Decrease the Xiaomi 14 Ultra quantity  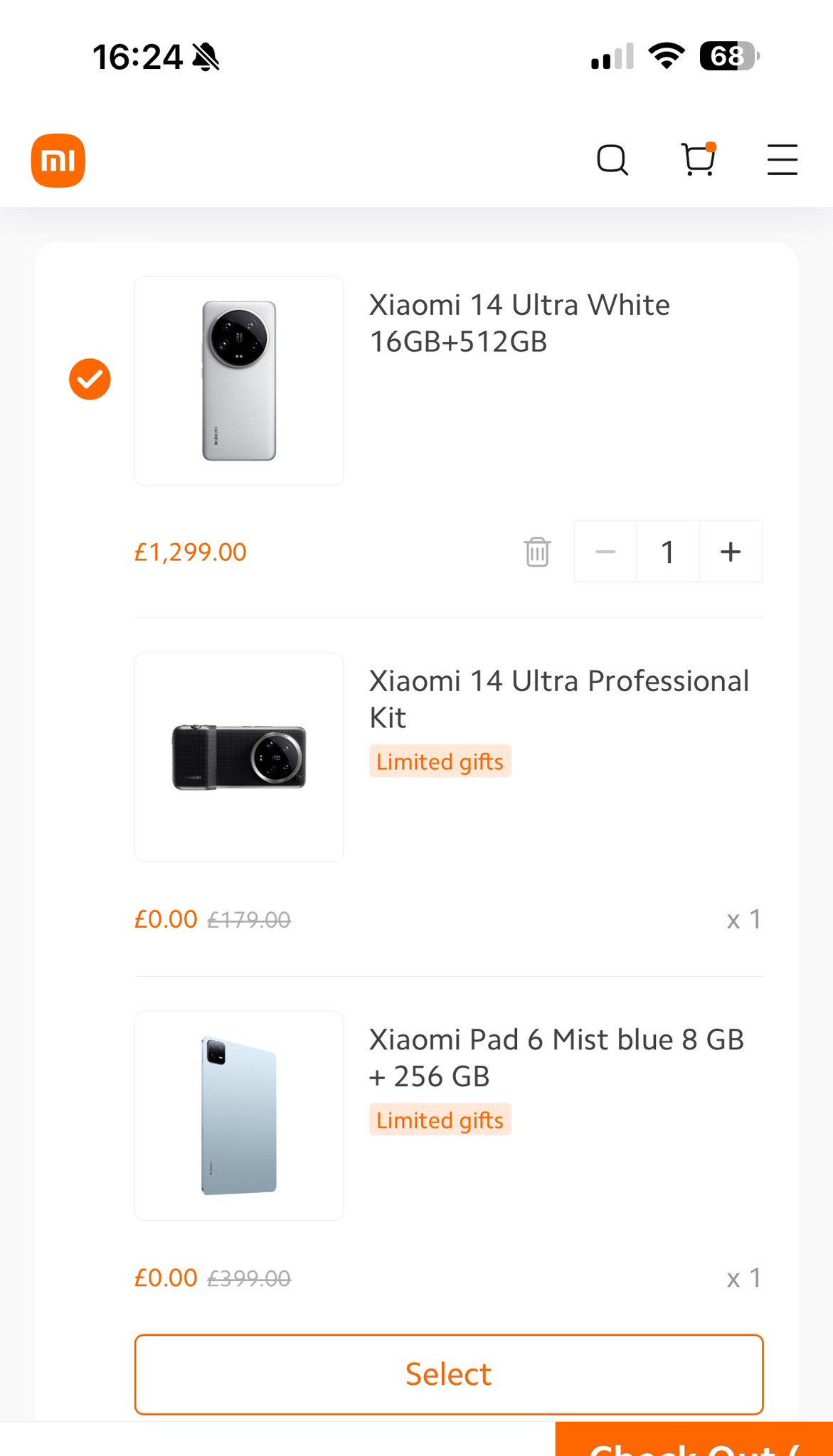point(605,552)
